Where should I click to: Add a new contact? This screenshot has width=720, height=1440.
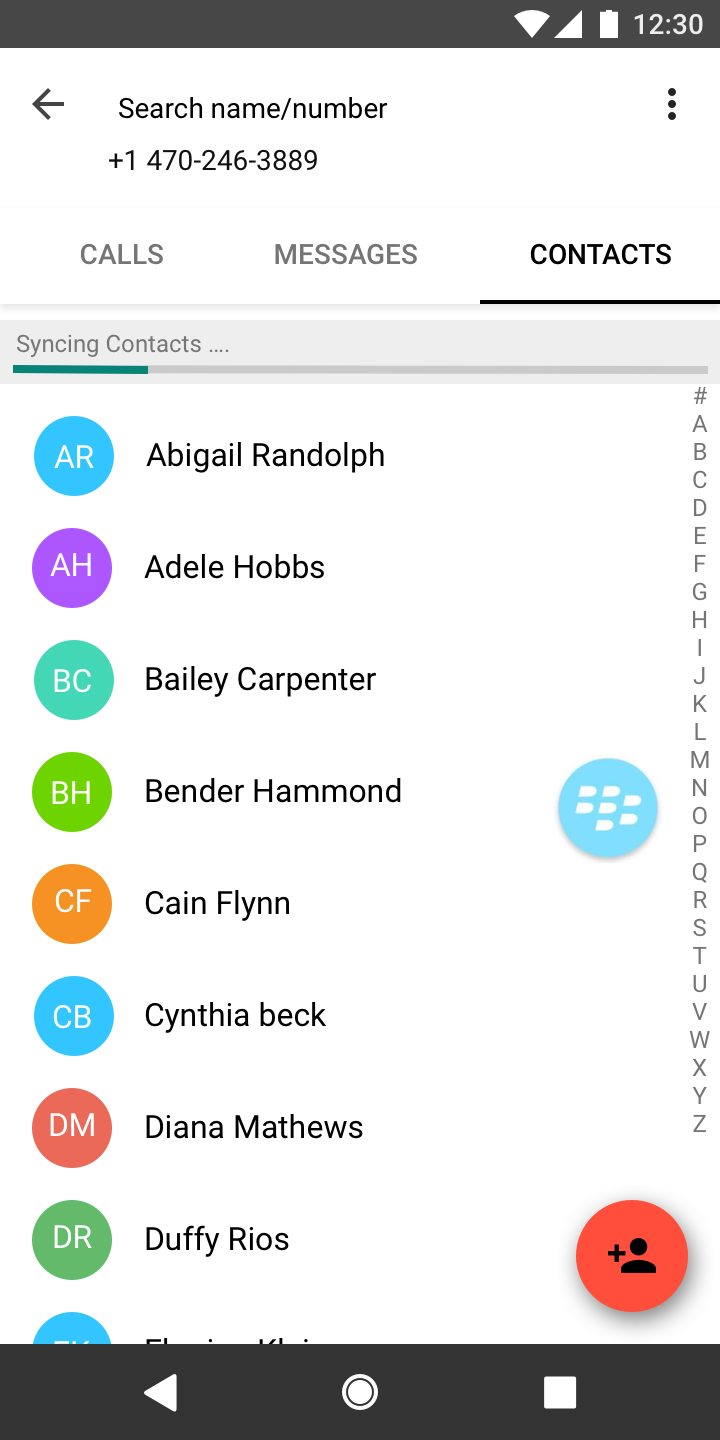[632, 1256]
